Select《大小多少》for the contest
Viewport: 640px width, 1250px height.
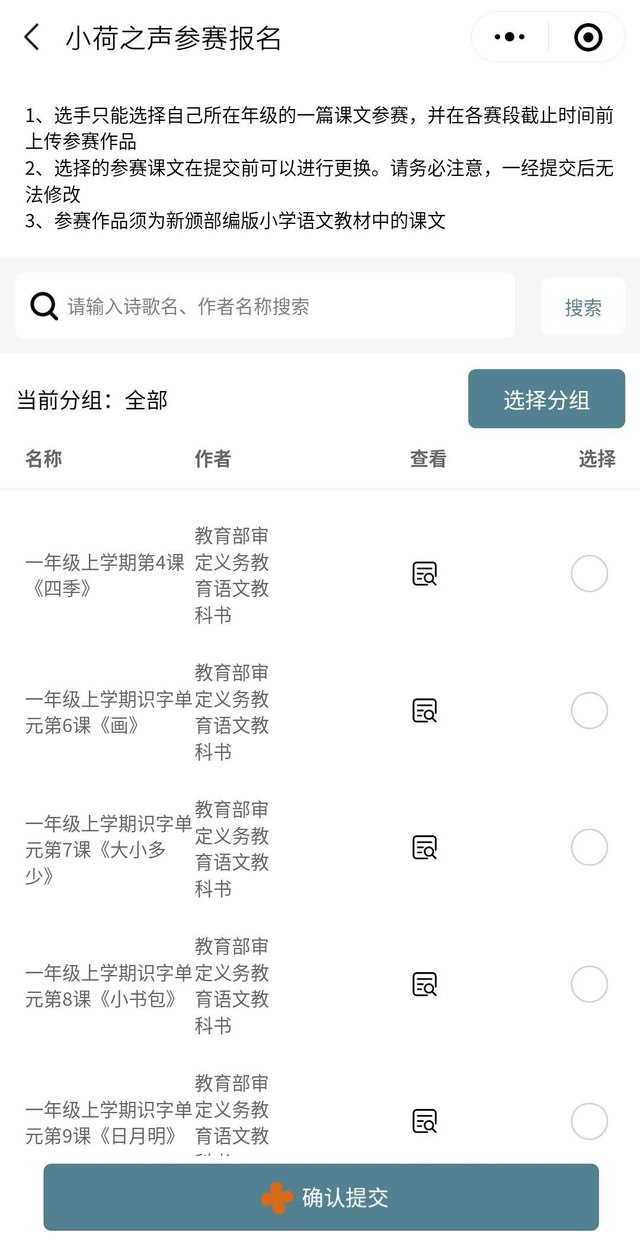pos(589,848)
